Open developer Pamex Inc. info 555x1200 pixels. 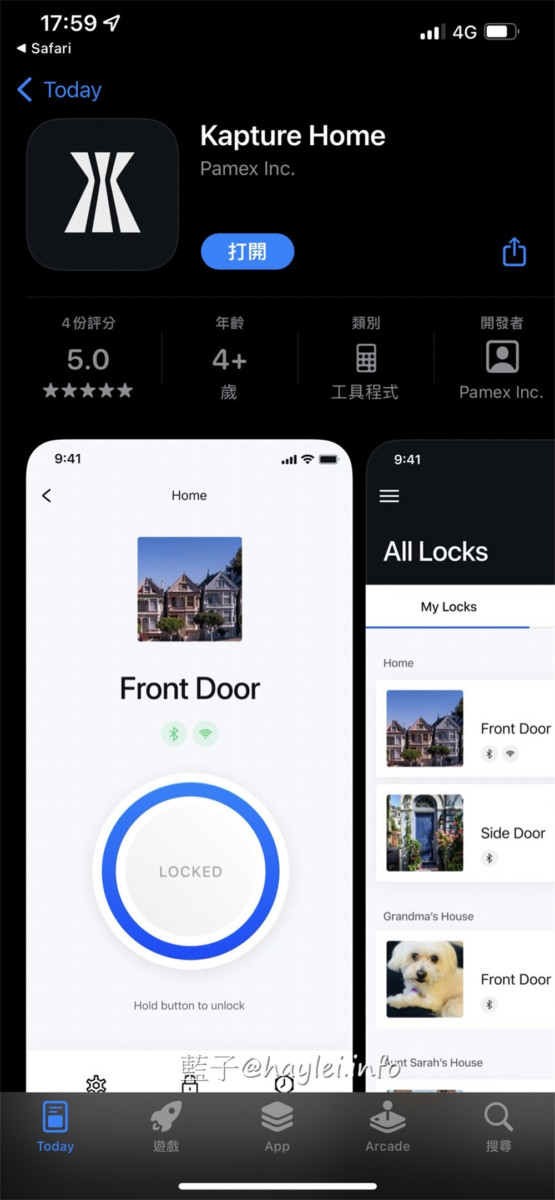pos(501,357)
